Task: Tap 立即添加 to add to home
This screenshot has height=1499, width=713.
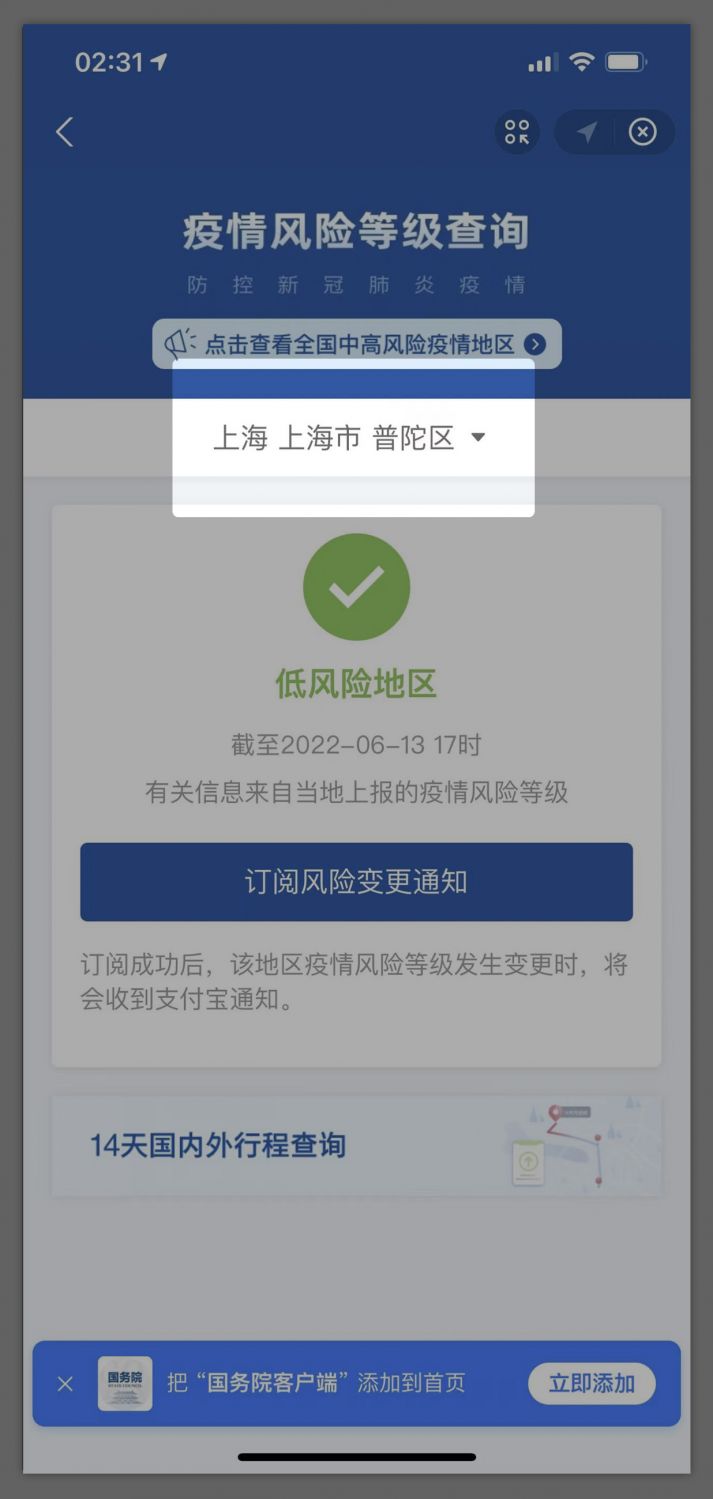Action: 591,1384
